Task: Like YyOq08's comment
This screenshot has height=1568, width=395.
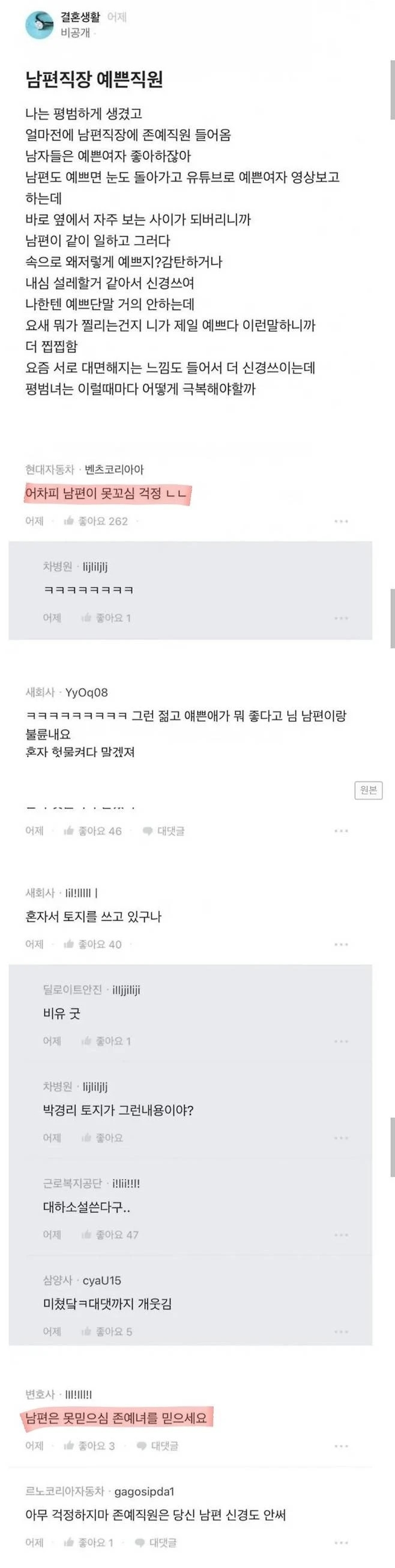Action: tap(92, 831)
